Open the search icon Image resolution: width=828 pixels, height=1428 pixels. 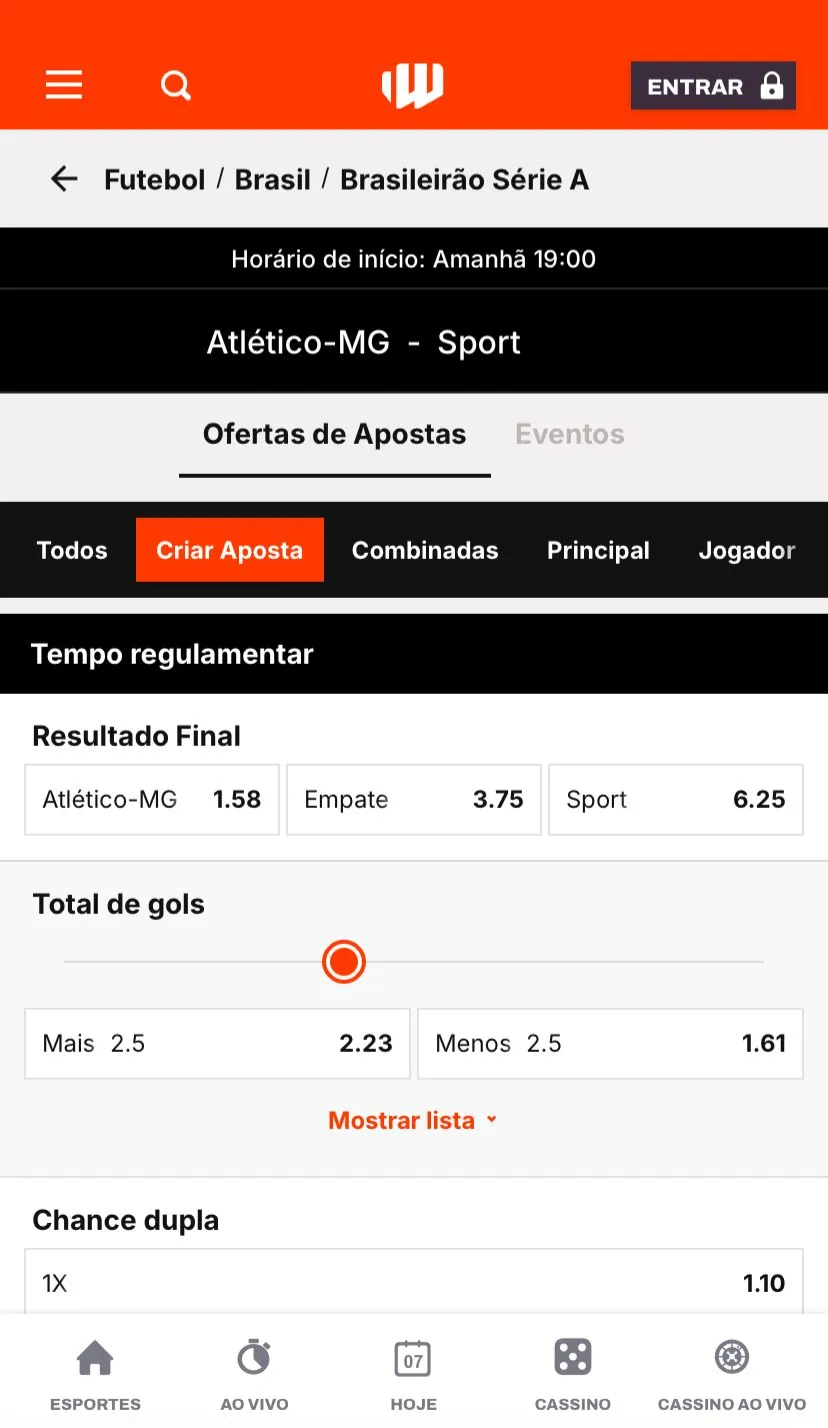tap(176, 86)
